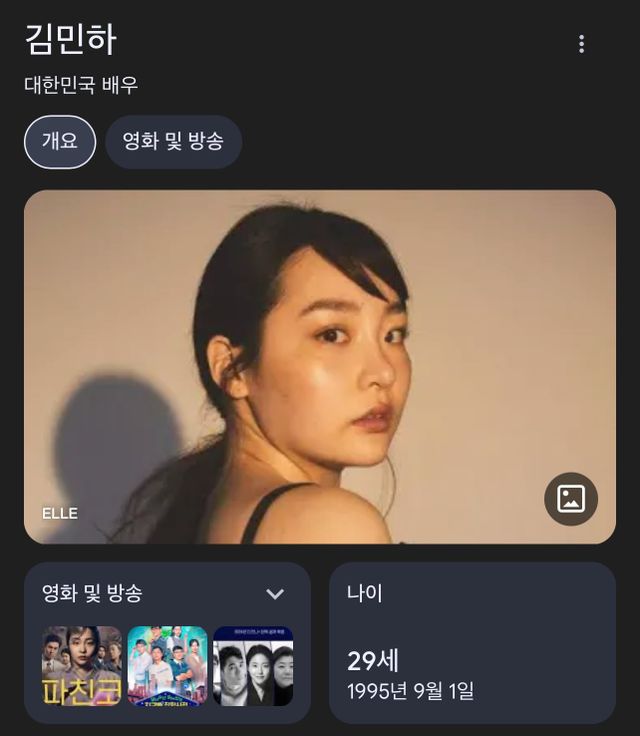Open the middle colorful show poster
Screen dimensions: 640x736
click(167, 666)
